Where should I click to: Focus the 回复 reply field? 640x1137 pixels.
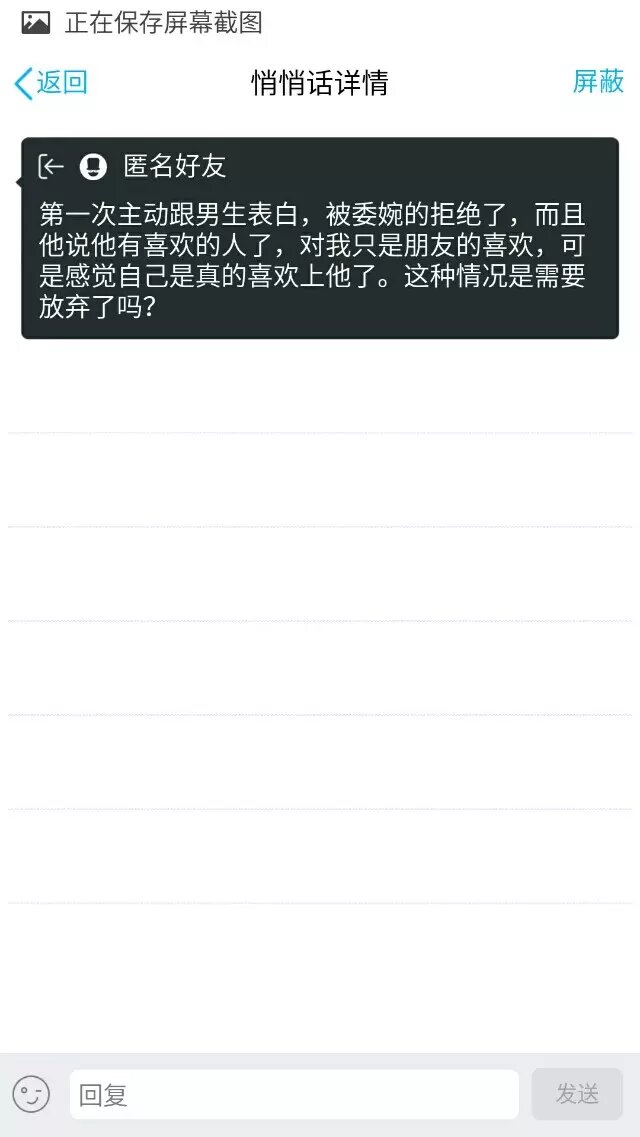[x=294, y=1095]
